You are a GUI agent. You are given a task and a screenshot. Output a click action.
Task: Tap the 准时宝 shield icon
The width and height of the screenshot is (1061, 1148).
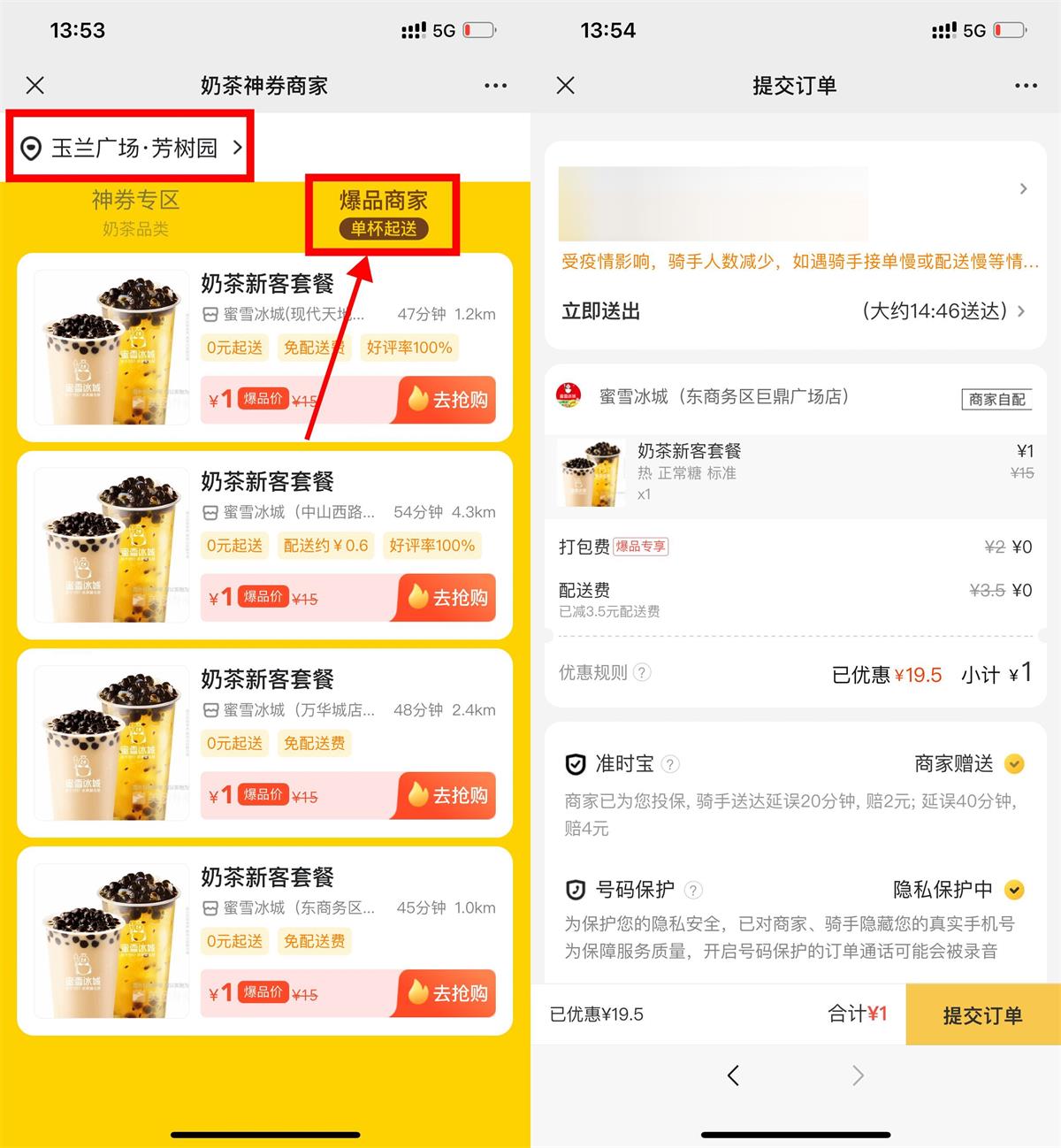pos(576,764)
